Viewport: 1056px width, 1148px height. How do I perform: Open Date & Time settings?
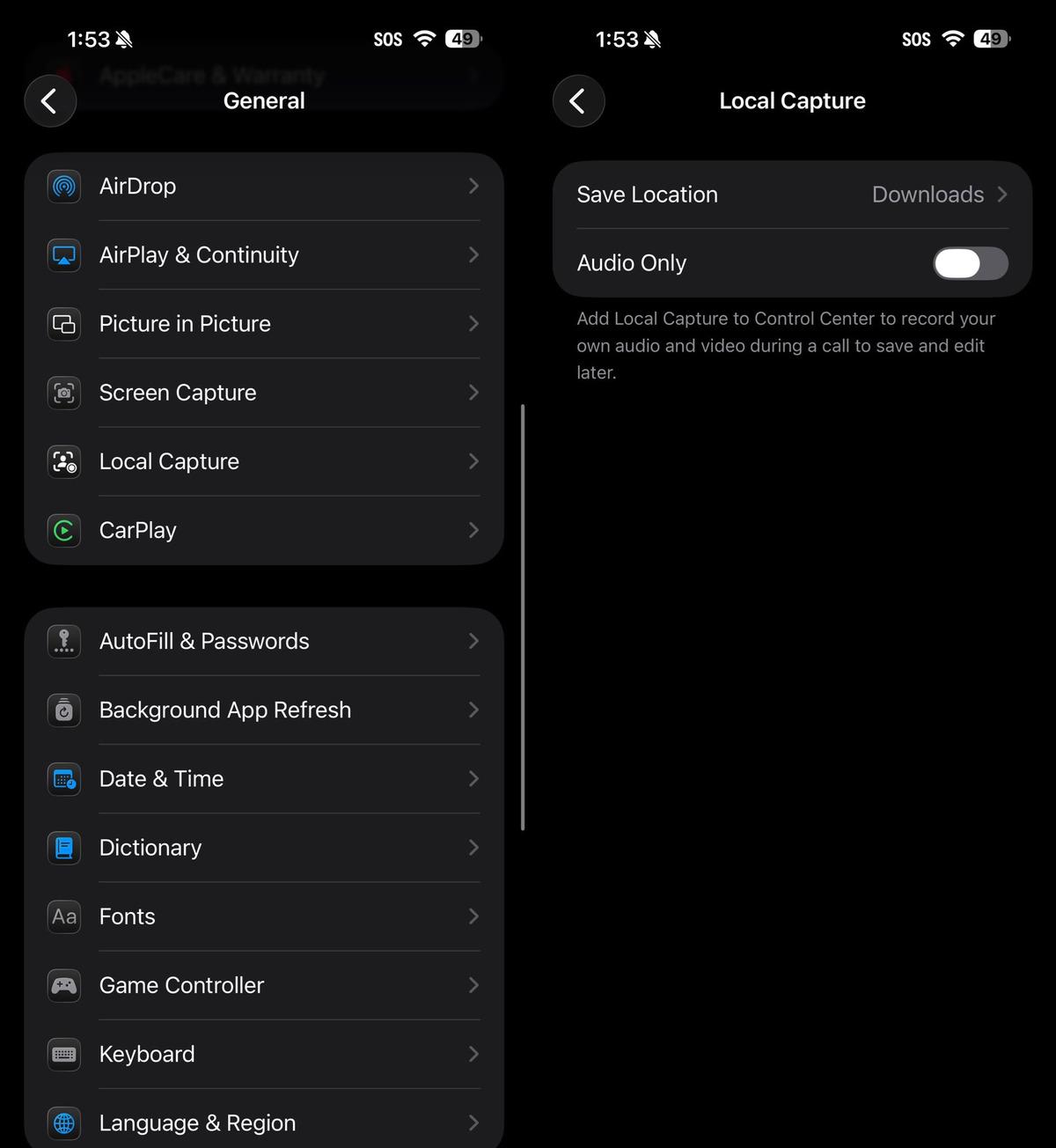264,779
